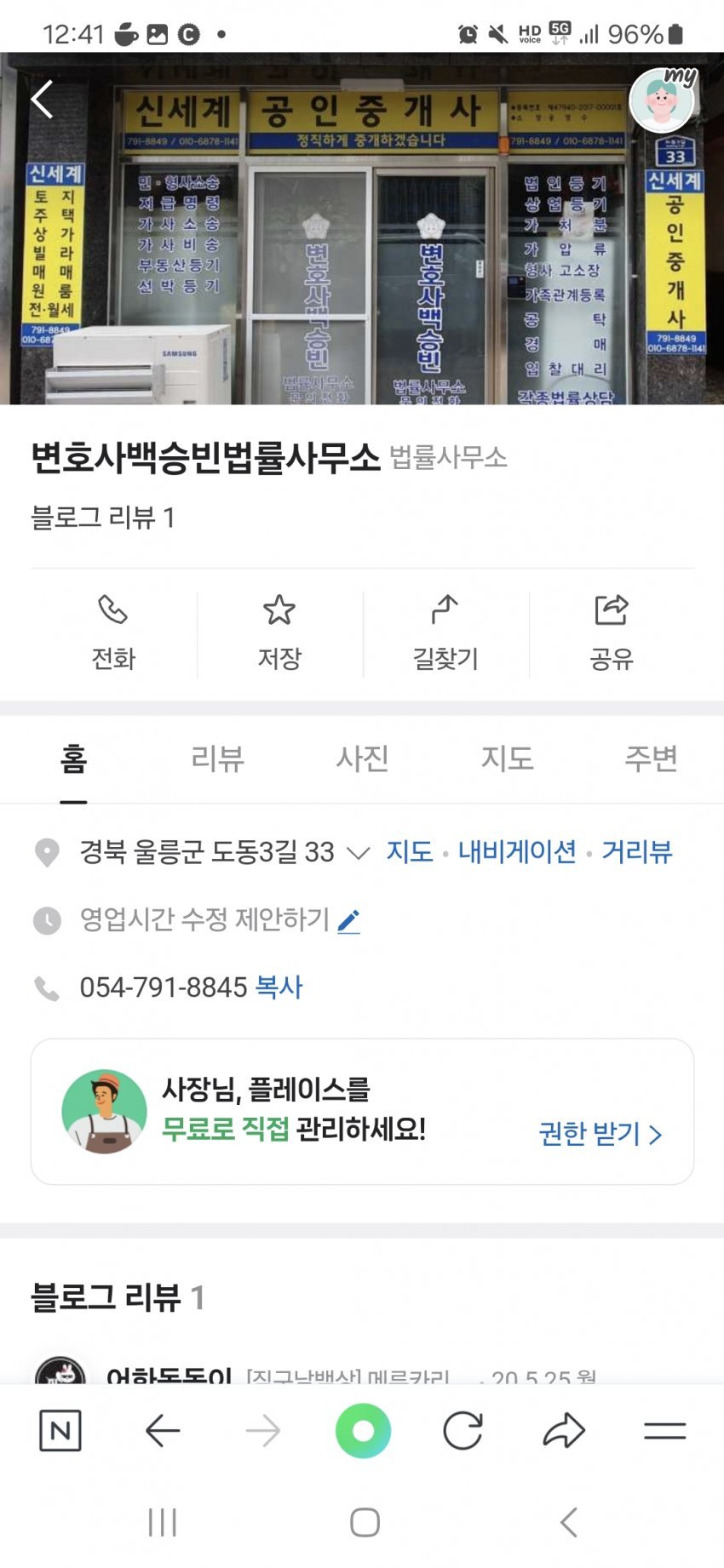
Task: Open the my profile avatar
Action: point(663,100)
